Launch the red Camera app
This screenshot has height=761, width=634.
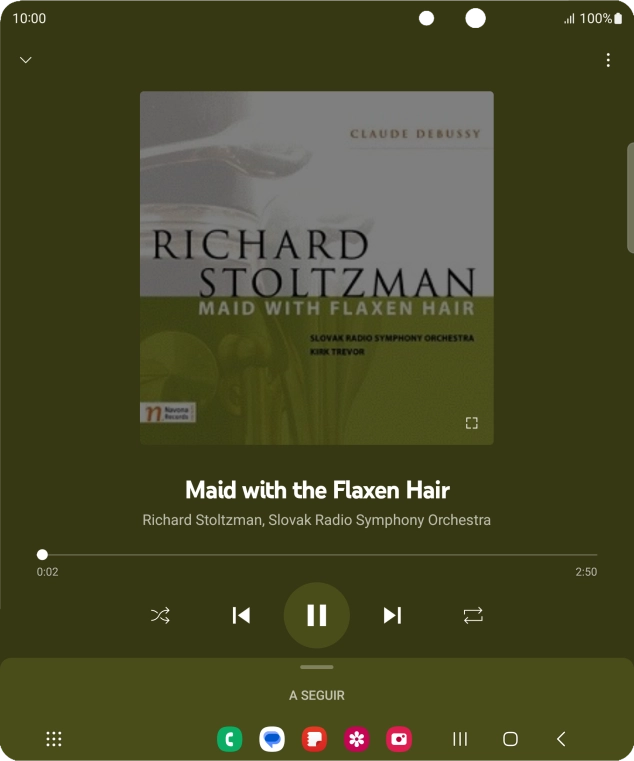pos(399,739)
